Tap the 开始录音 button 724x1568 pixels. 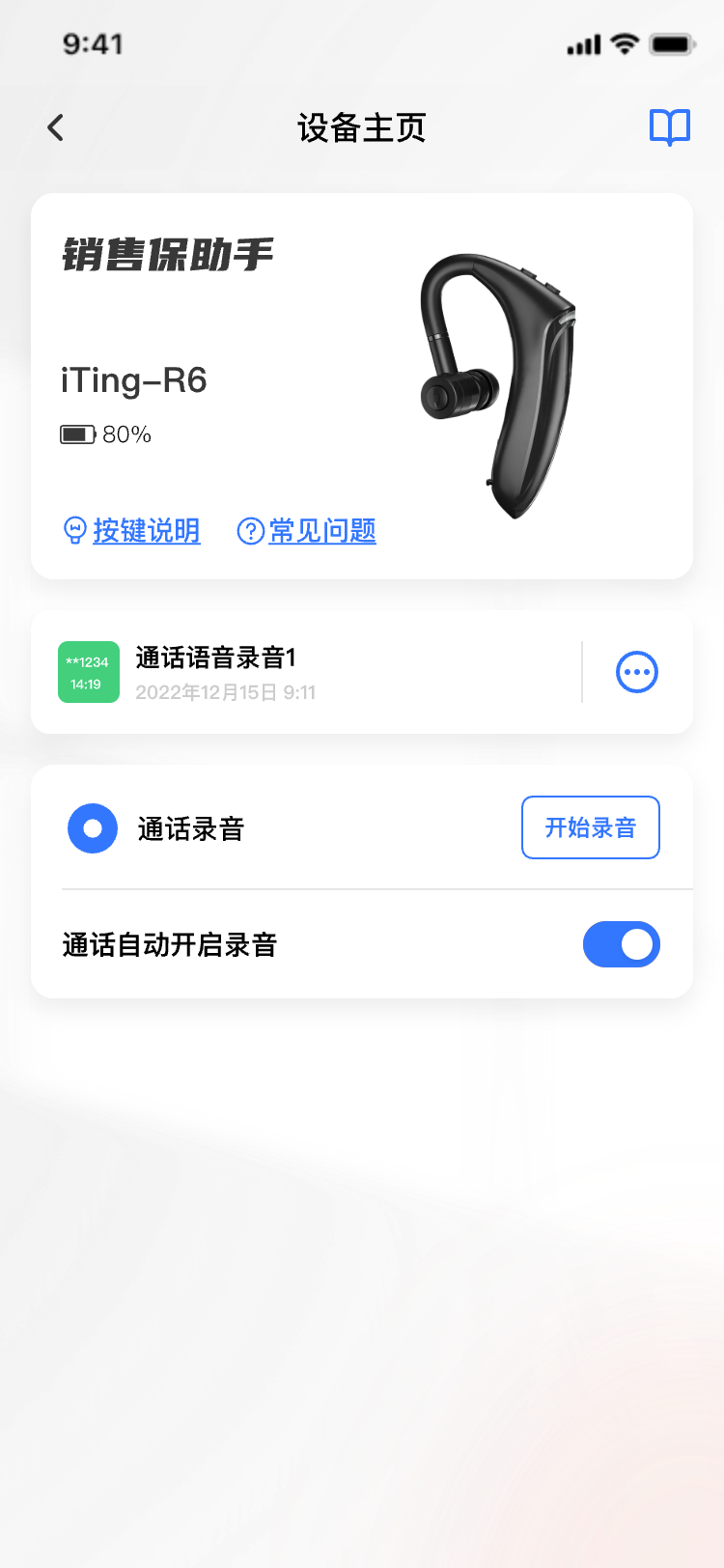pyautogui.click(x=590, y=827)
